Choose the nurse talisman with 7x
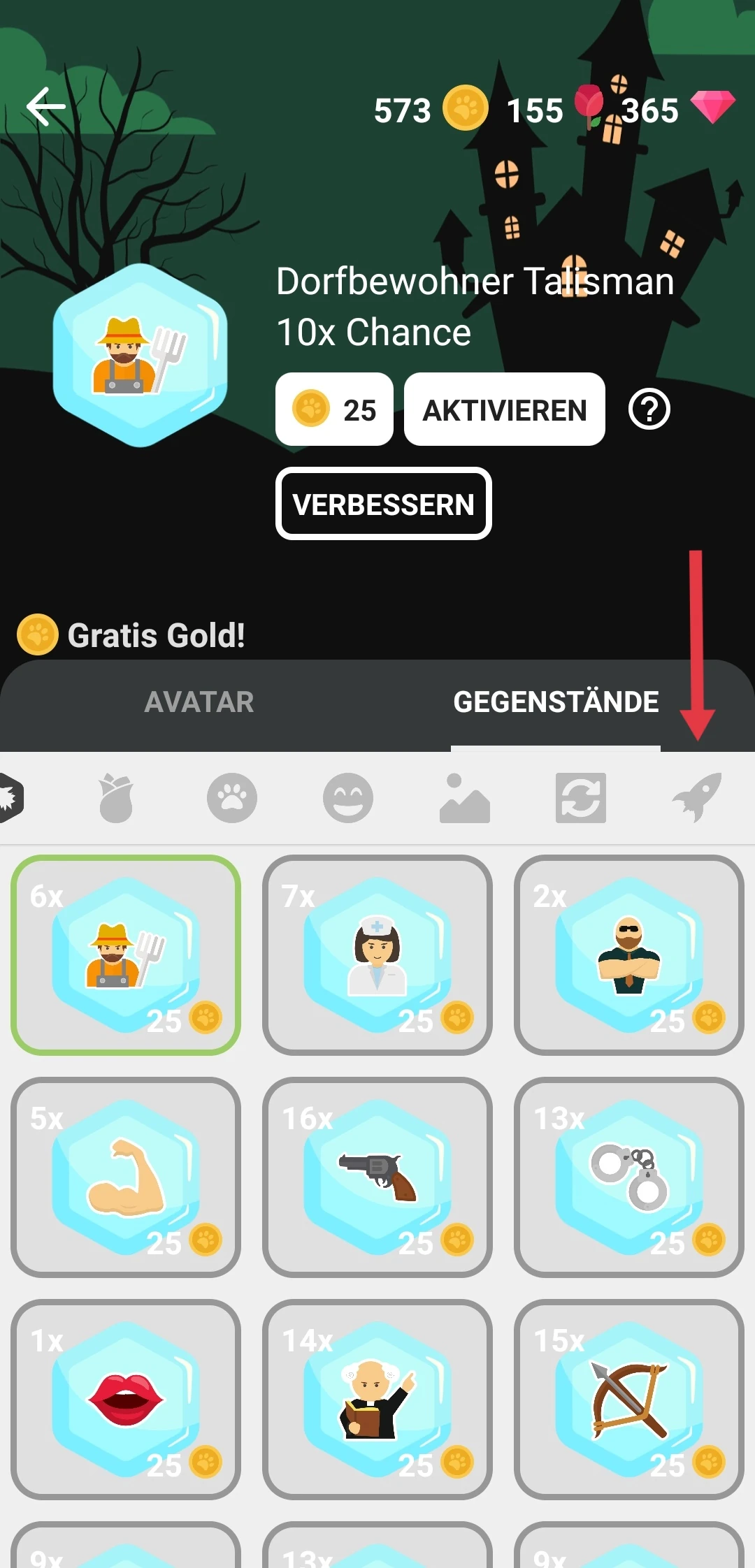The height and width of the screenshot is (1568, 755). click(377, 954)
